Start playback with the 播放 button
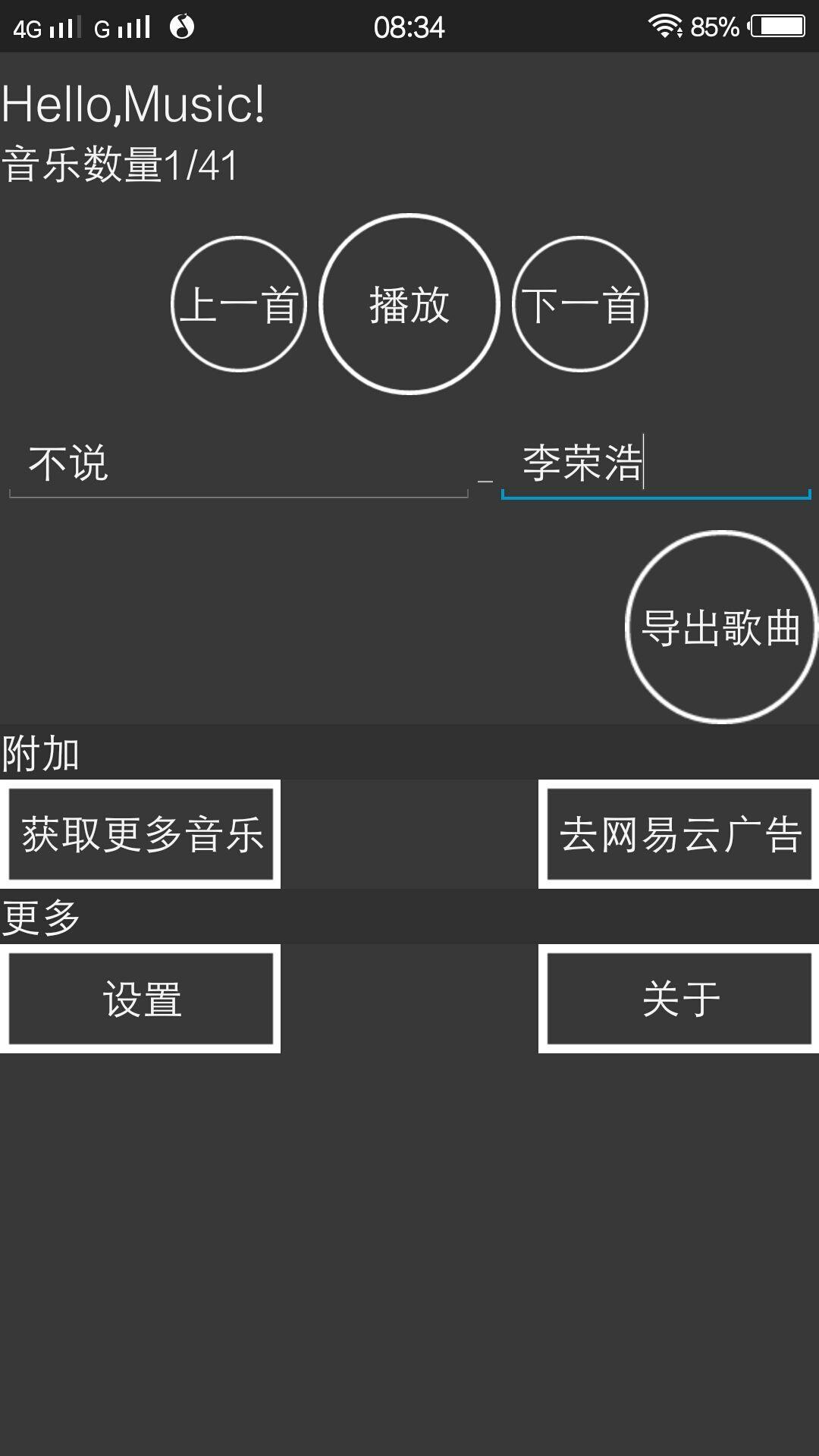 (409, 304)
